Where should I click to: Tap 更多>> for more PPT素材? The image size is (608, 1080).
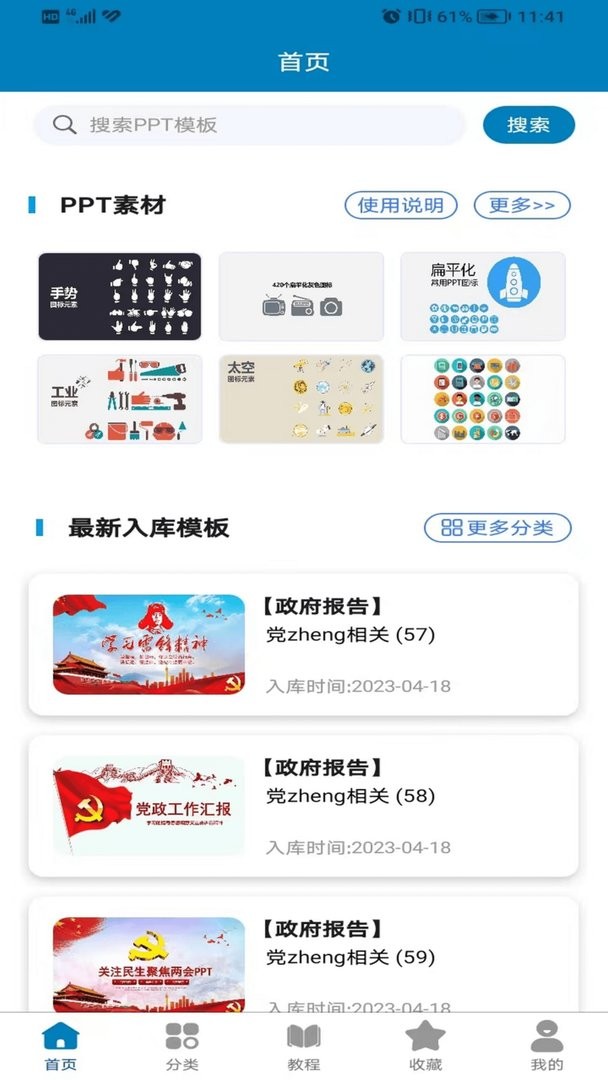(x=522, y=205)
